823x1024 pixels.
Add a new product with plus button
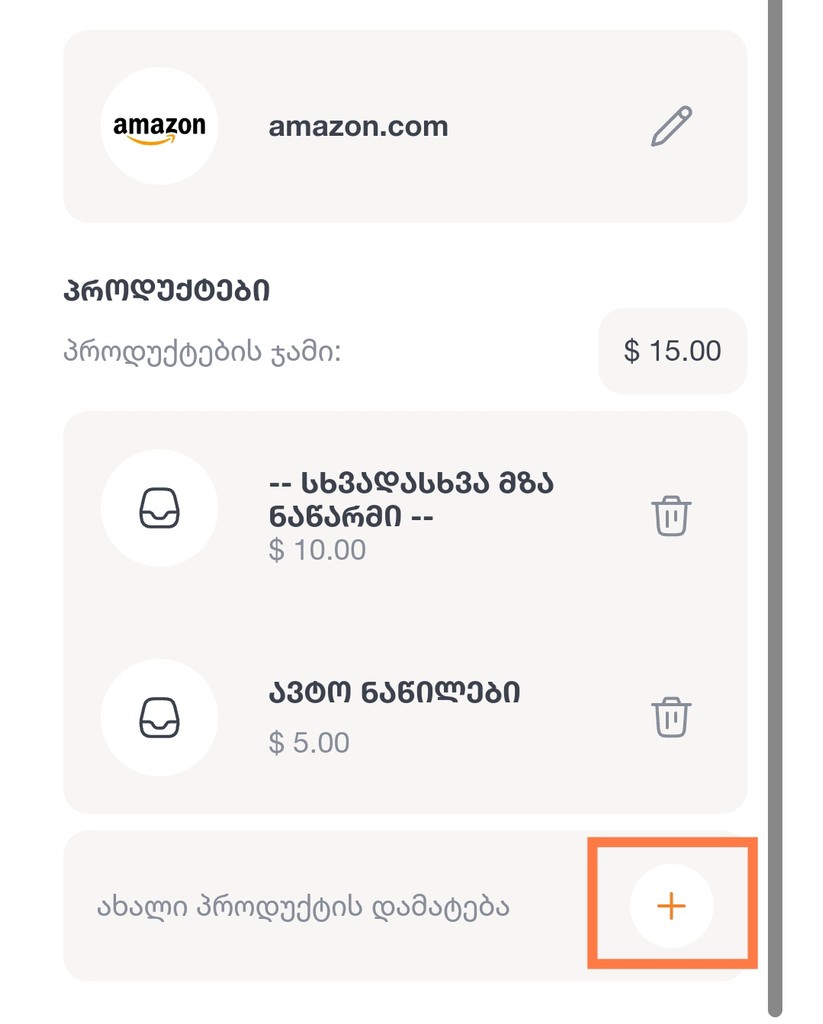pos(671,906)
